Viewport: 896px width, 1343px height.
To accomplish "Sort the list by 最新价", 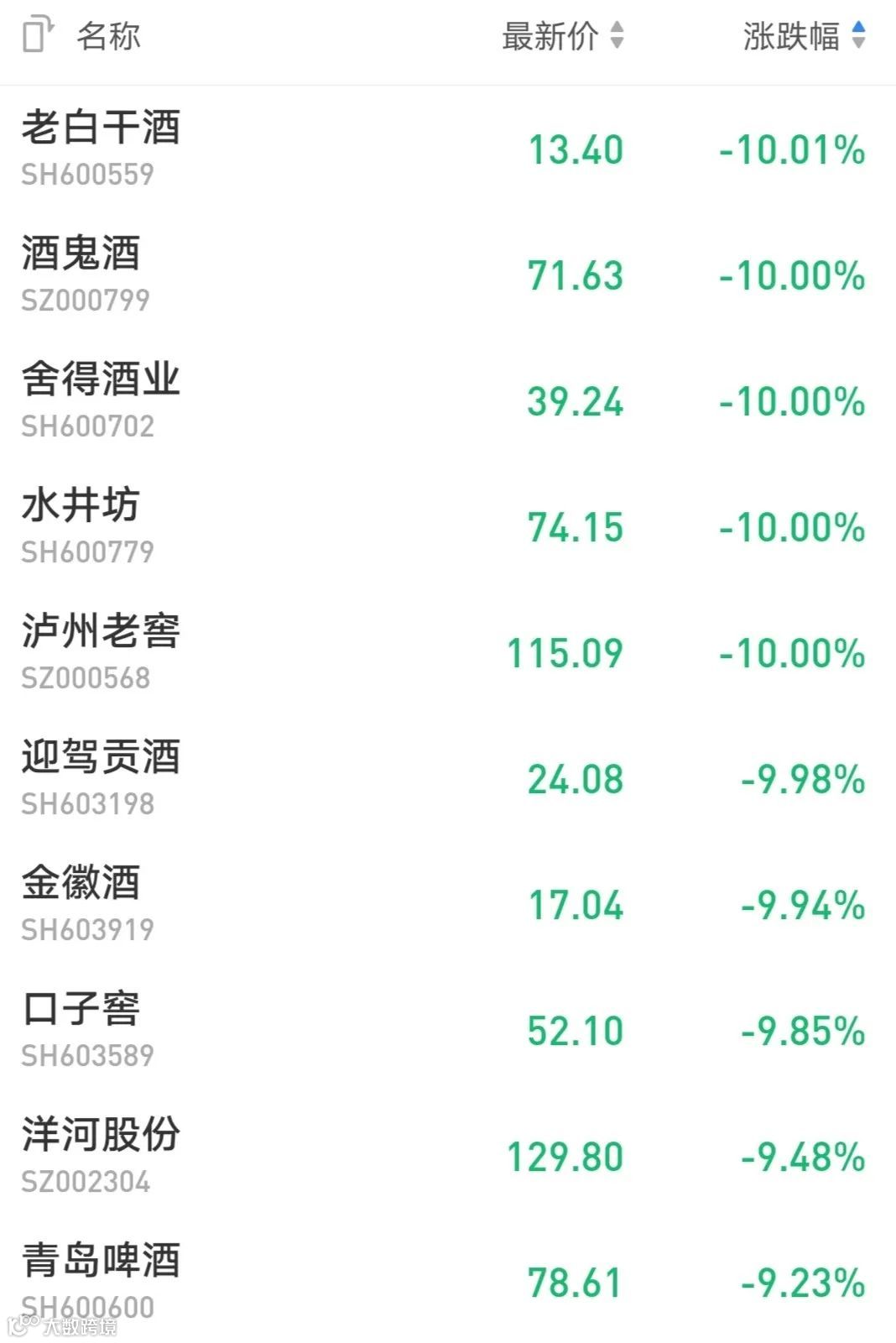I will [563, 36].
